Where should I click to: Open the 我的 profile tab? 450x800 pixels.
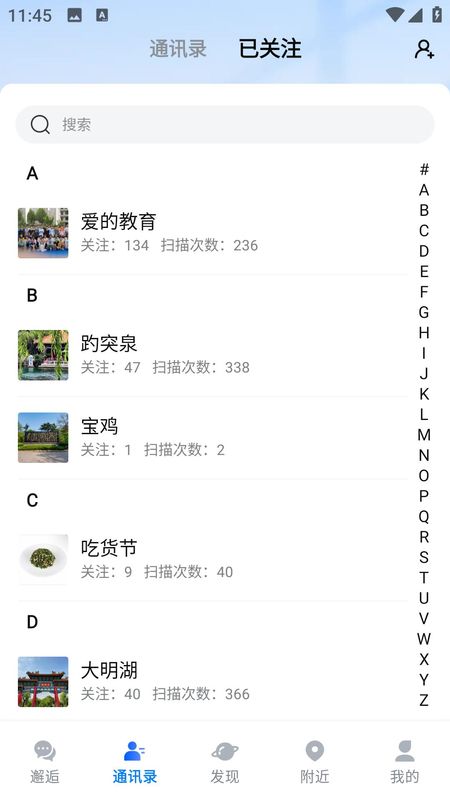coord(405,762)
